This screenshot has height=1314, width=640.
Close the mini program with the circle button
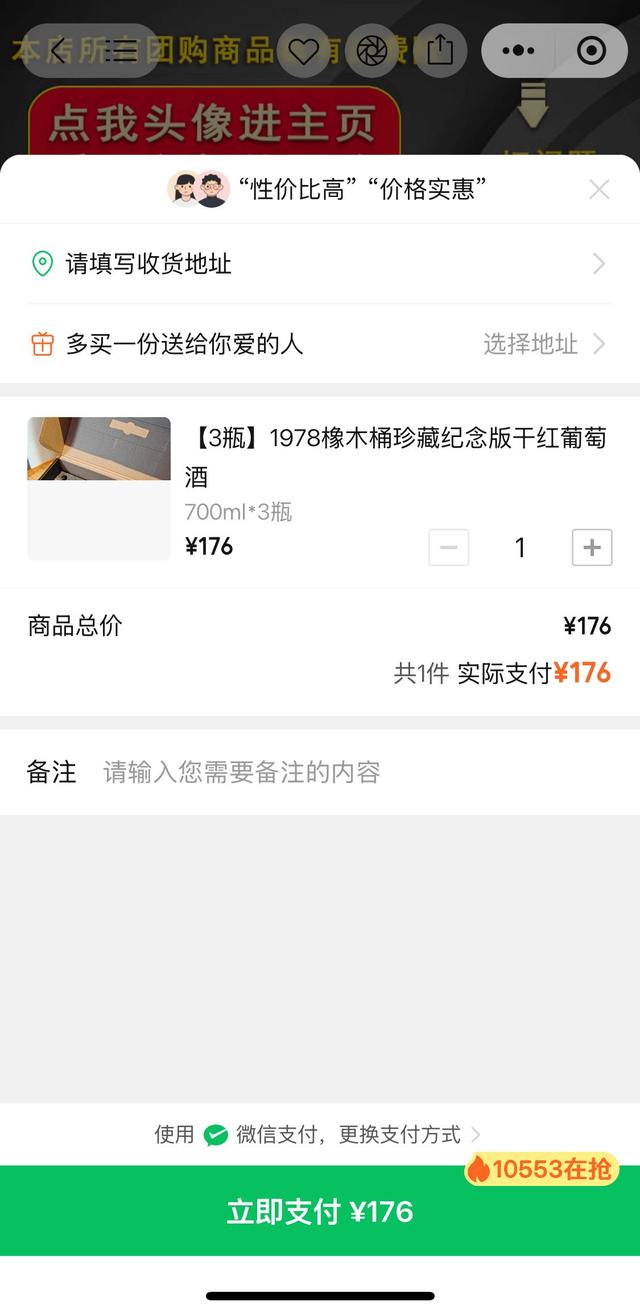coord(592,51)
